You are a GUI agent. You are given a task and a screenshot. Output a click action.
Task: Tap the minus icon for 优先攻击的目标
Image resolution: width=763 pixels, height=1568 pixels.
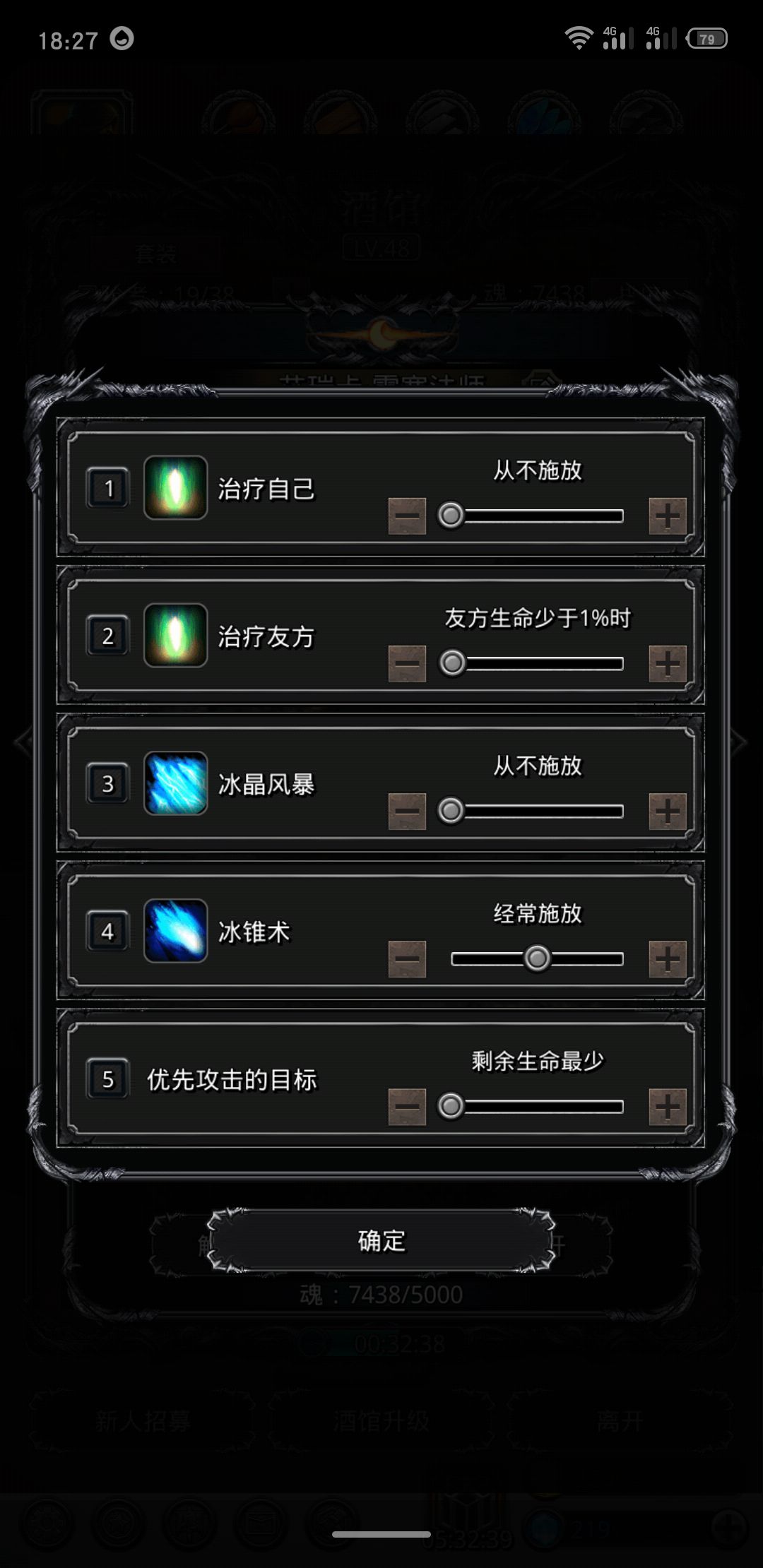[408, 1105]
